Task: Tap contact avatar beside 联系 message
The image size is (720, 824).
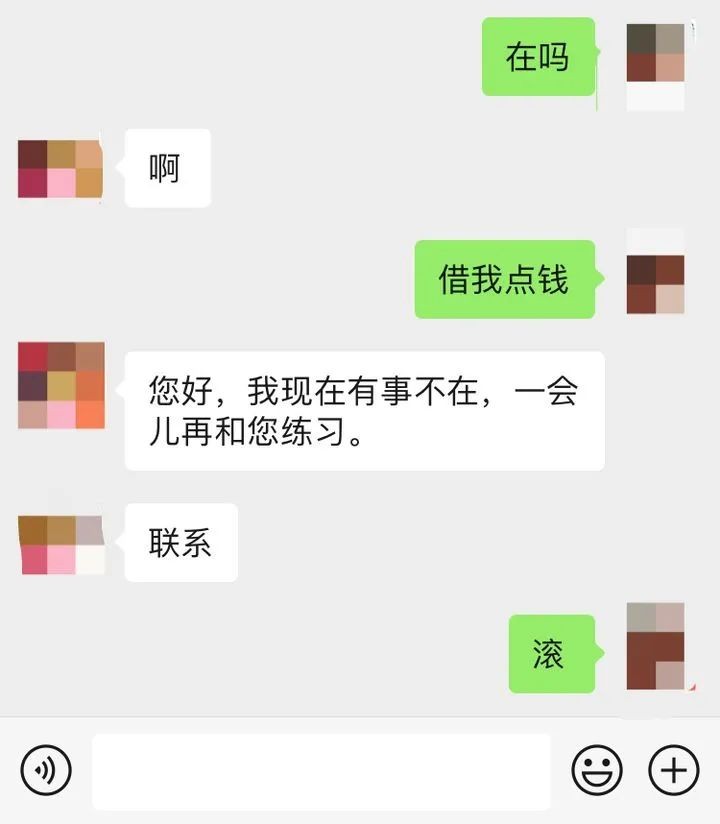Action: pyautogui.click(x=61, y=545)
